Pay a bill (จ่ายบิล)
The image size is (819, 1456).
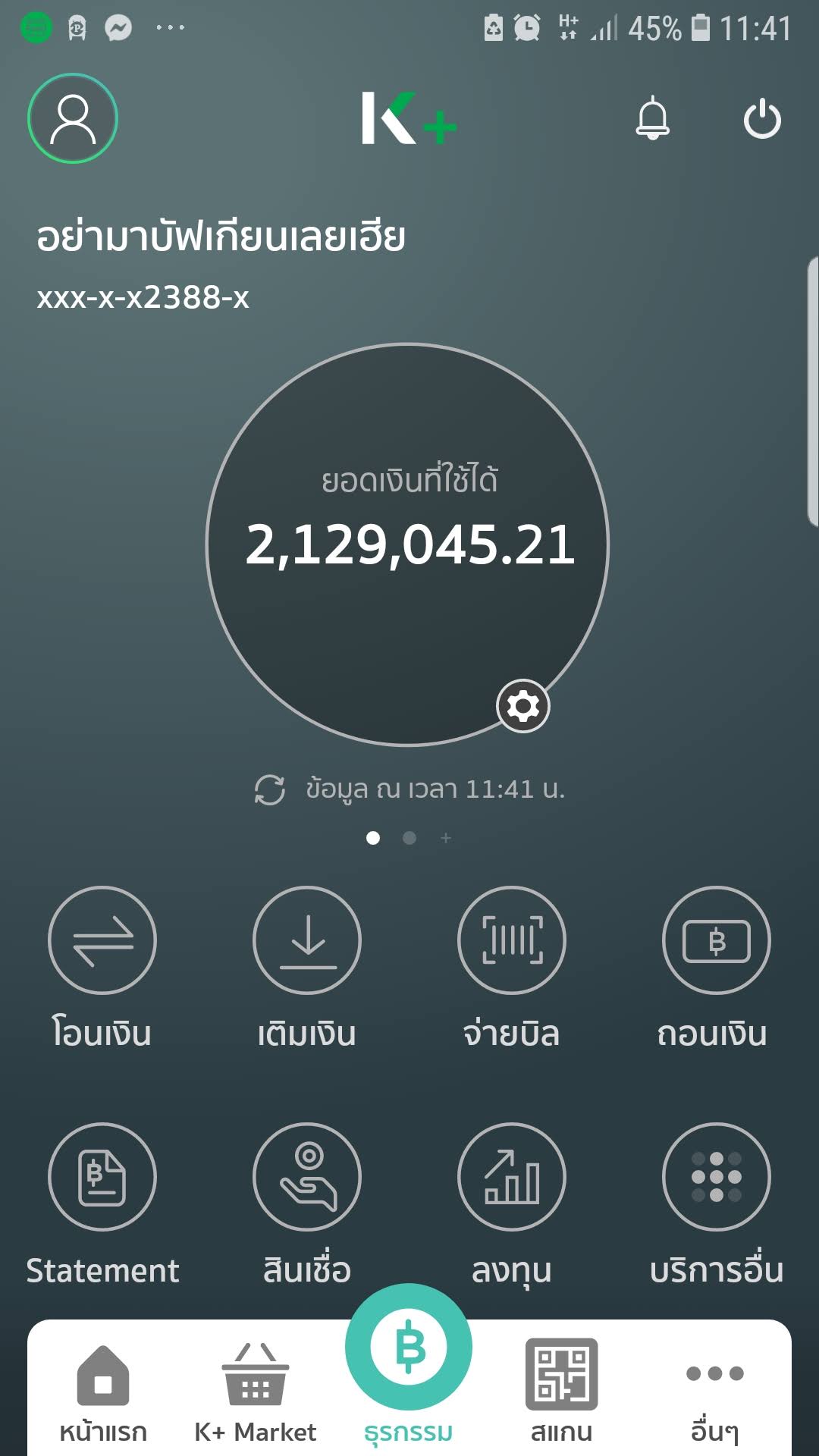(512, 940)
